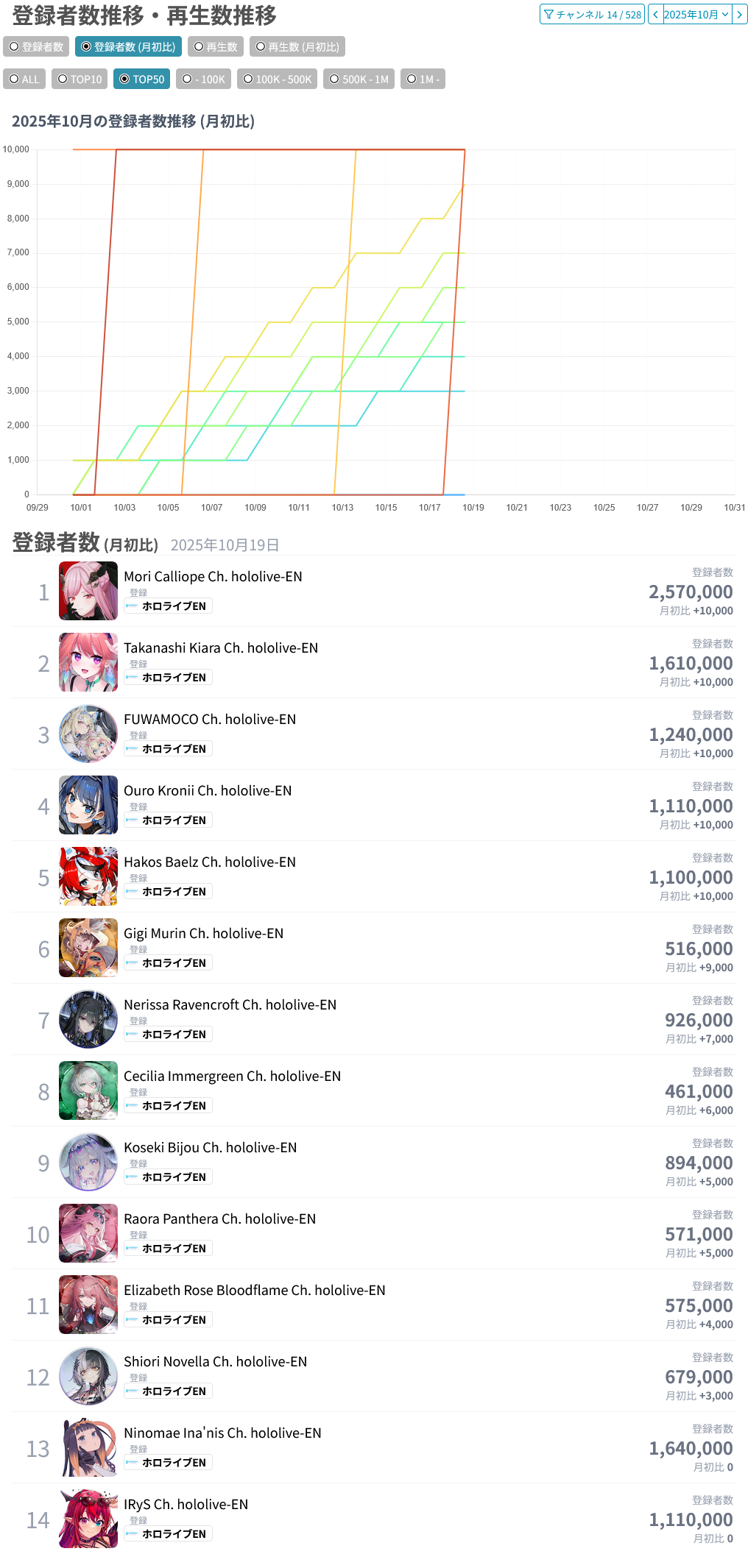Open Mori Calliope Ch. hololive-EN row
The image size is (748, 1568).
click(x=374, y=591)
